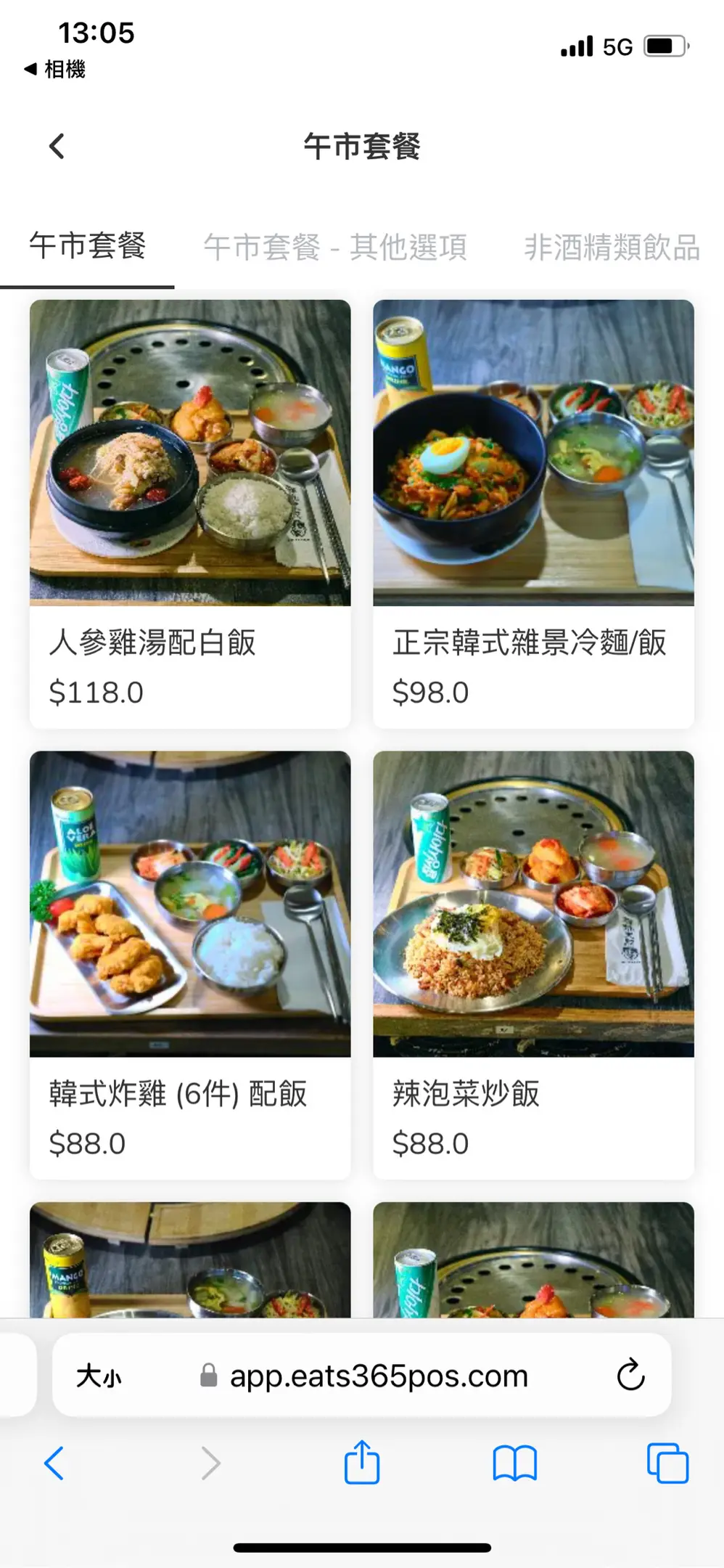Open the 大小 page settings menu

99,1376
